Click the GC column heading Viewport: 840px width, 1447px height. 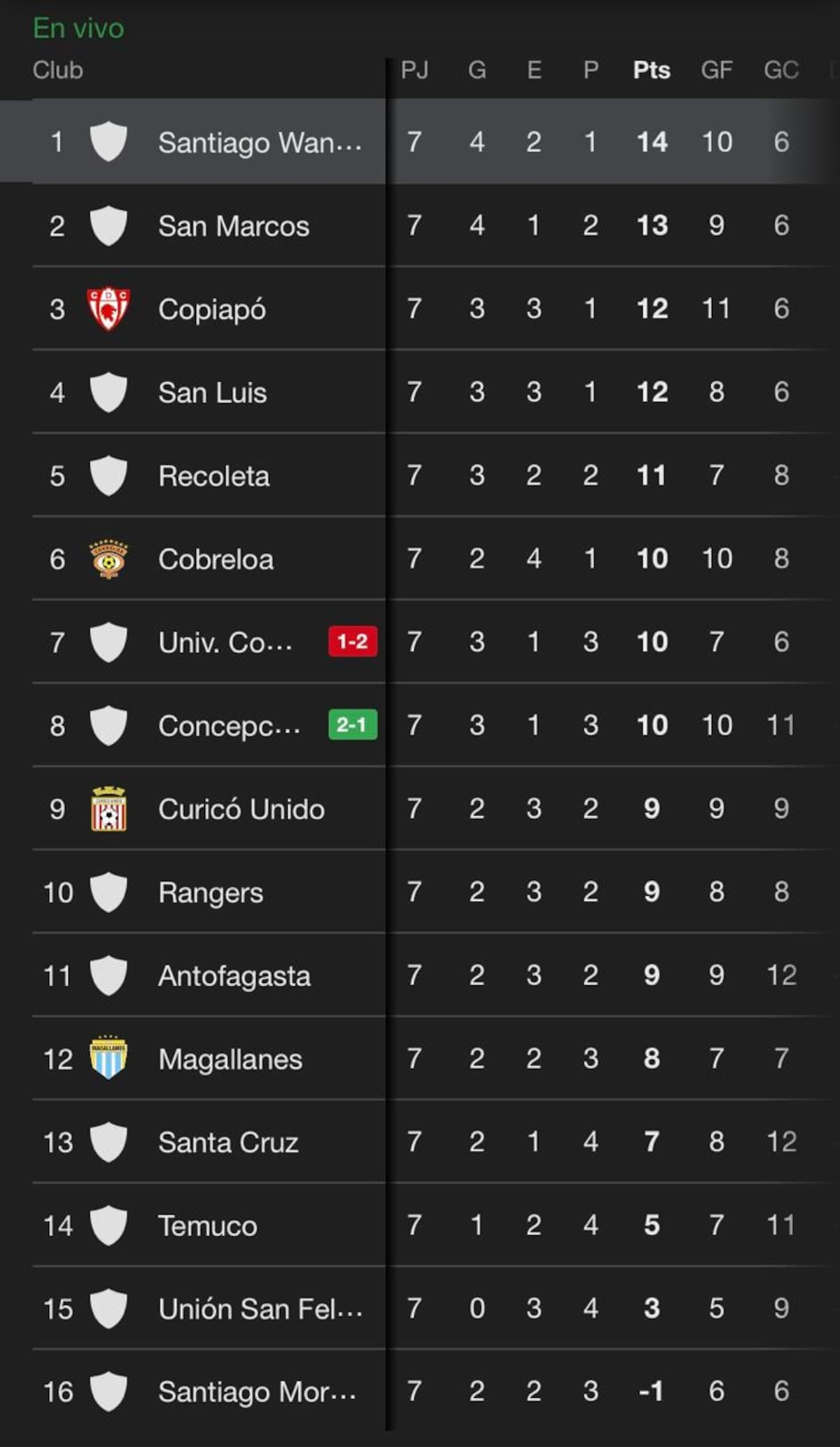tap(780, 69)
